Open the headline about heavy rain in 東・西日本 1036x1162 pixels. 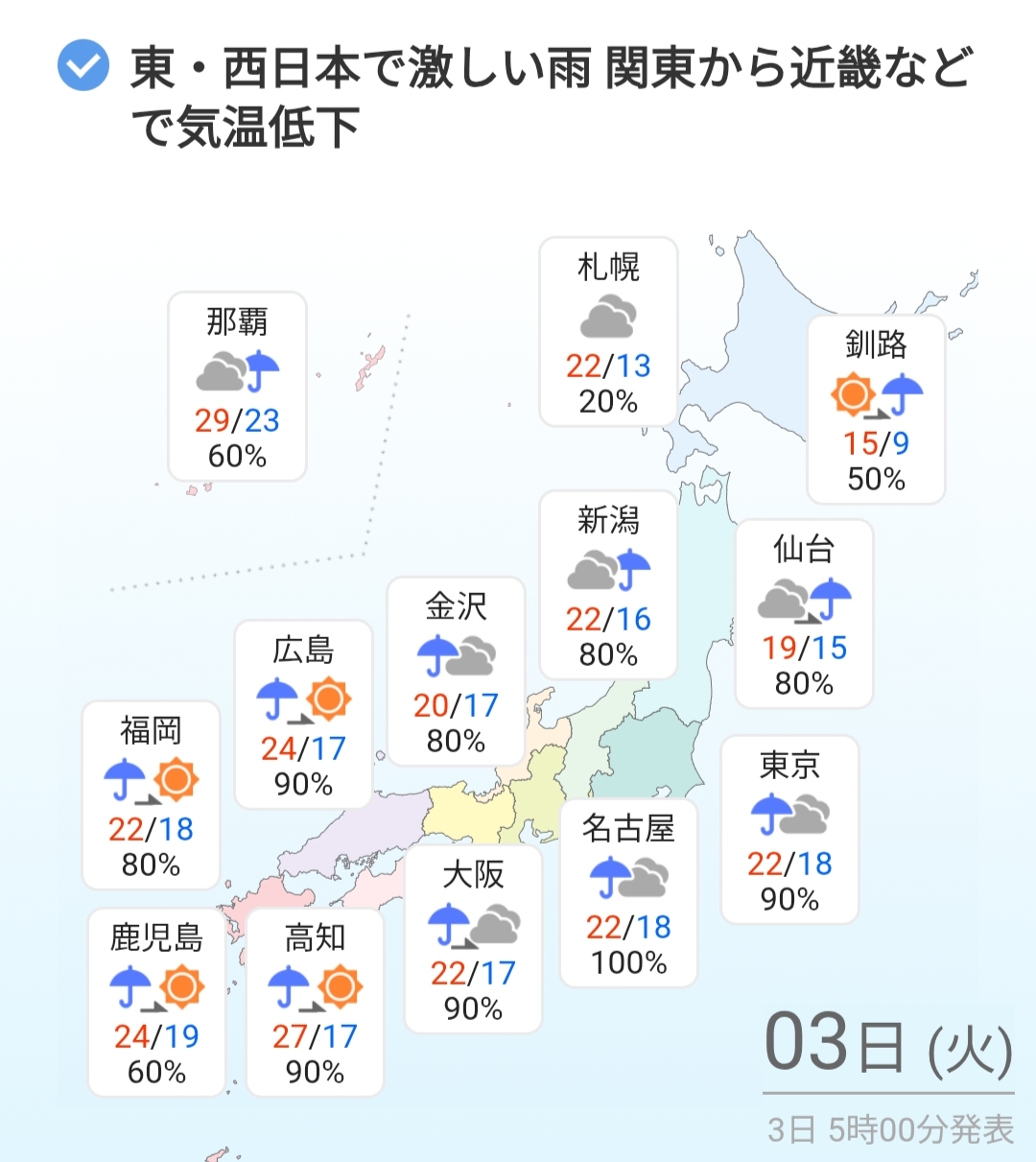pyautogui.click(x=551, y=96)
